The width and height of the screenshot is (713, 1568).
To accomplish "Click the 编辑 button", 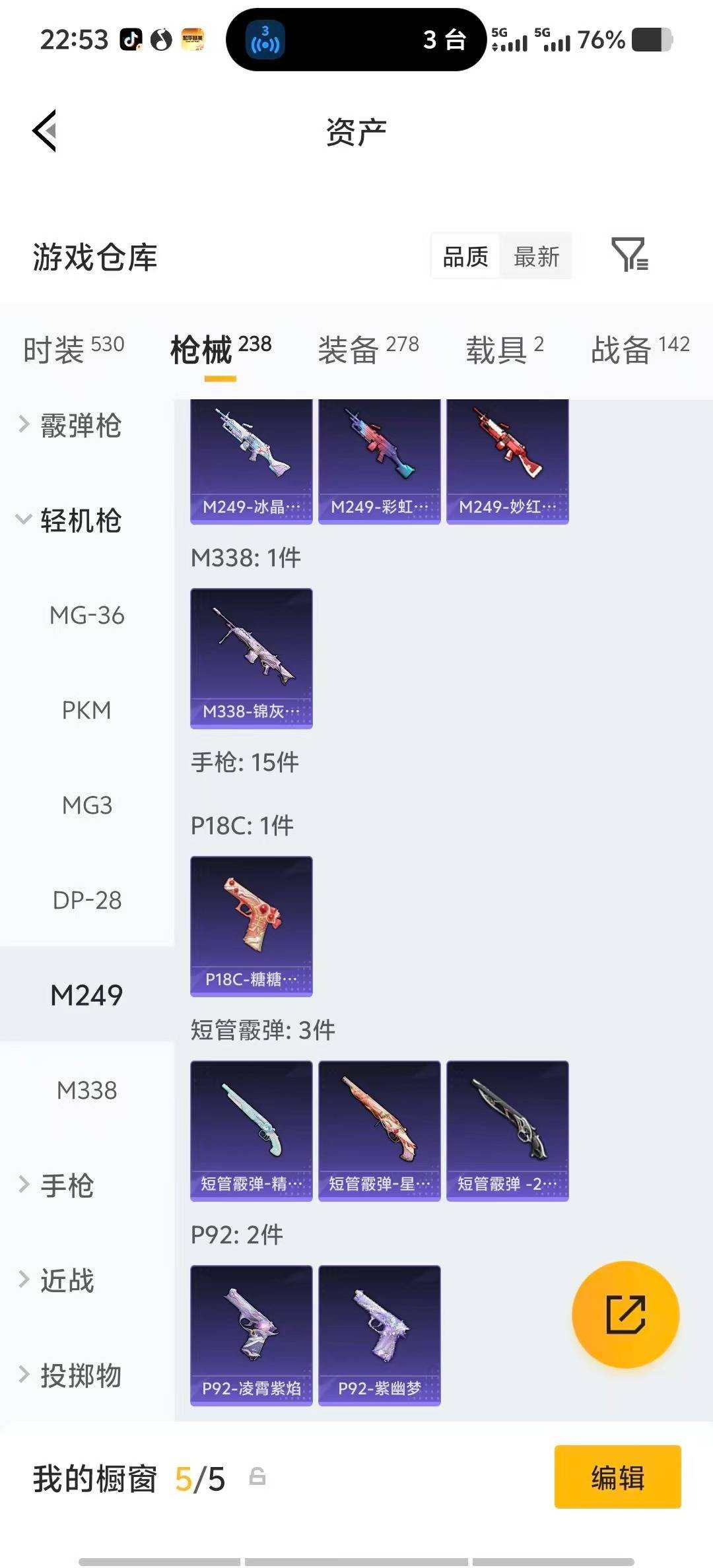I will tap(617, 1489).
